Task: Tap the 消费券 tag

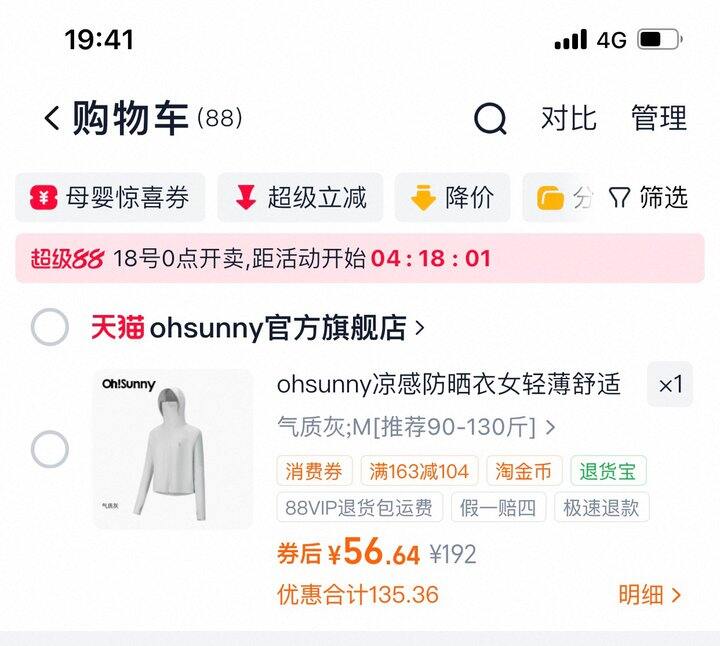Action: (x=314, y=471)
